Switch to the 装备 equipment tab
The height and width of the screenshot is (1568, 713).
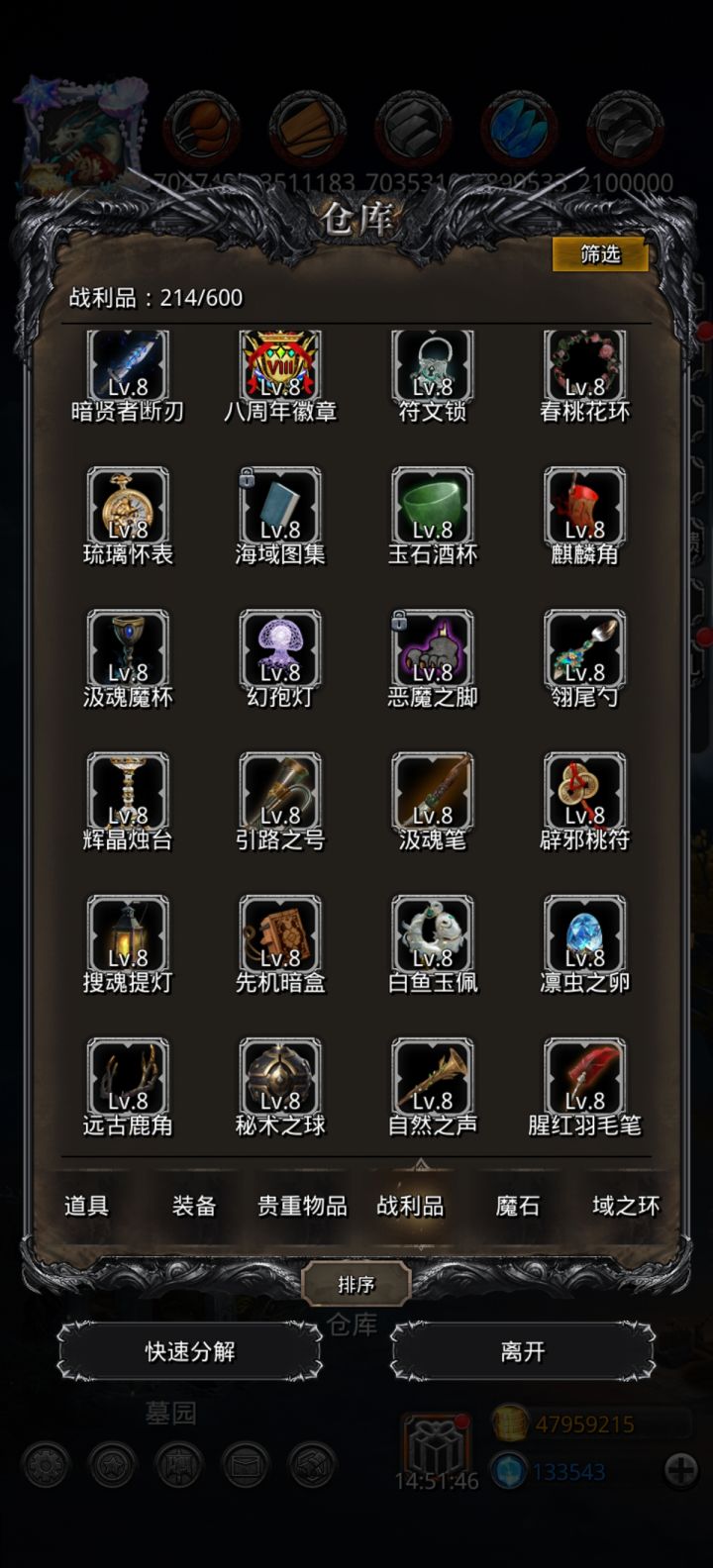pyautogui.click(x=193, y=1206)
